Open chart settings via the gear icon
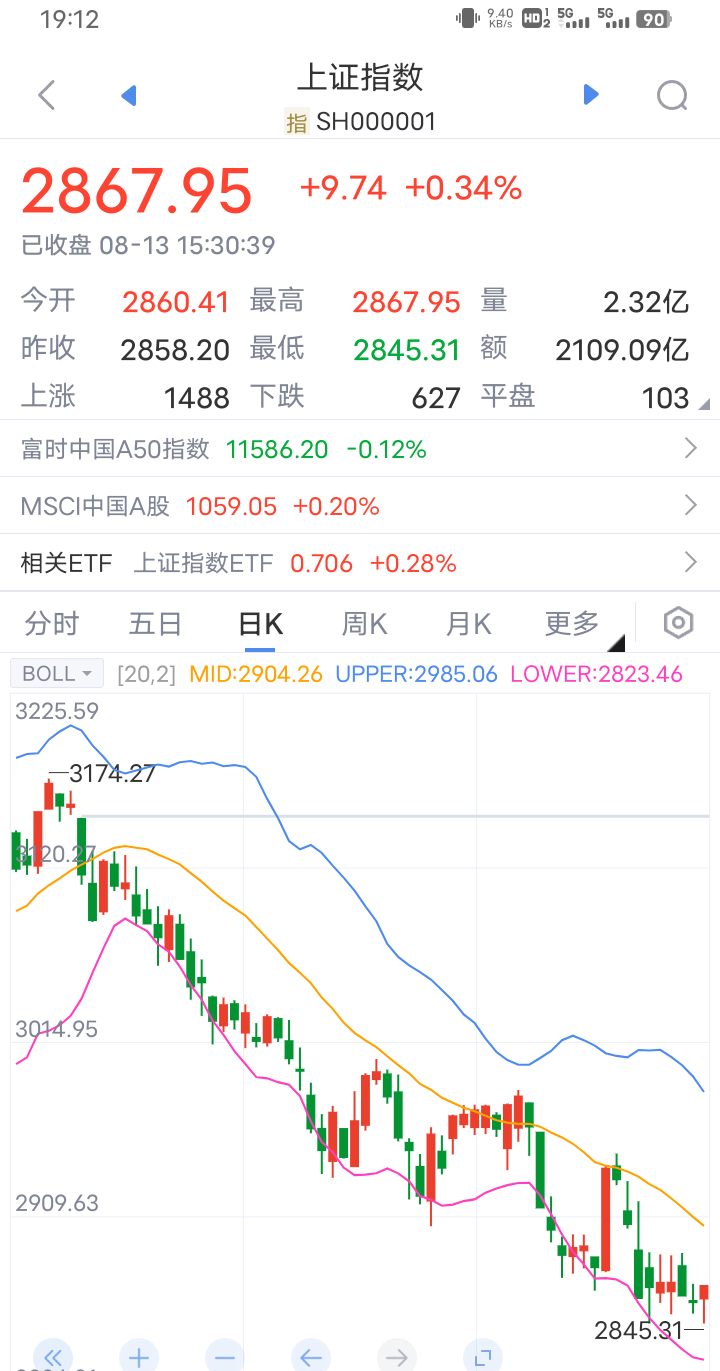 tap(677, 622)
